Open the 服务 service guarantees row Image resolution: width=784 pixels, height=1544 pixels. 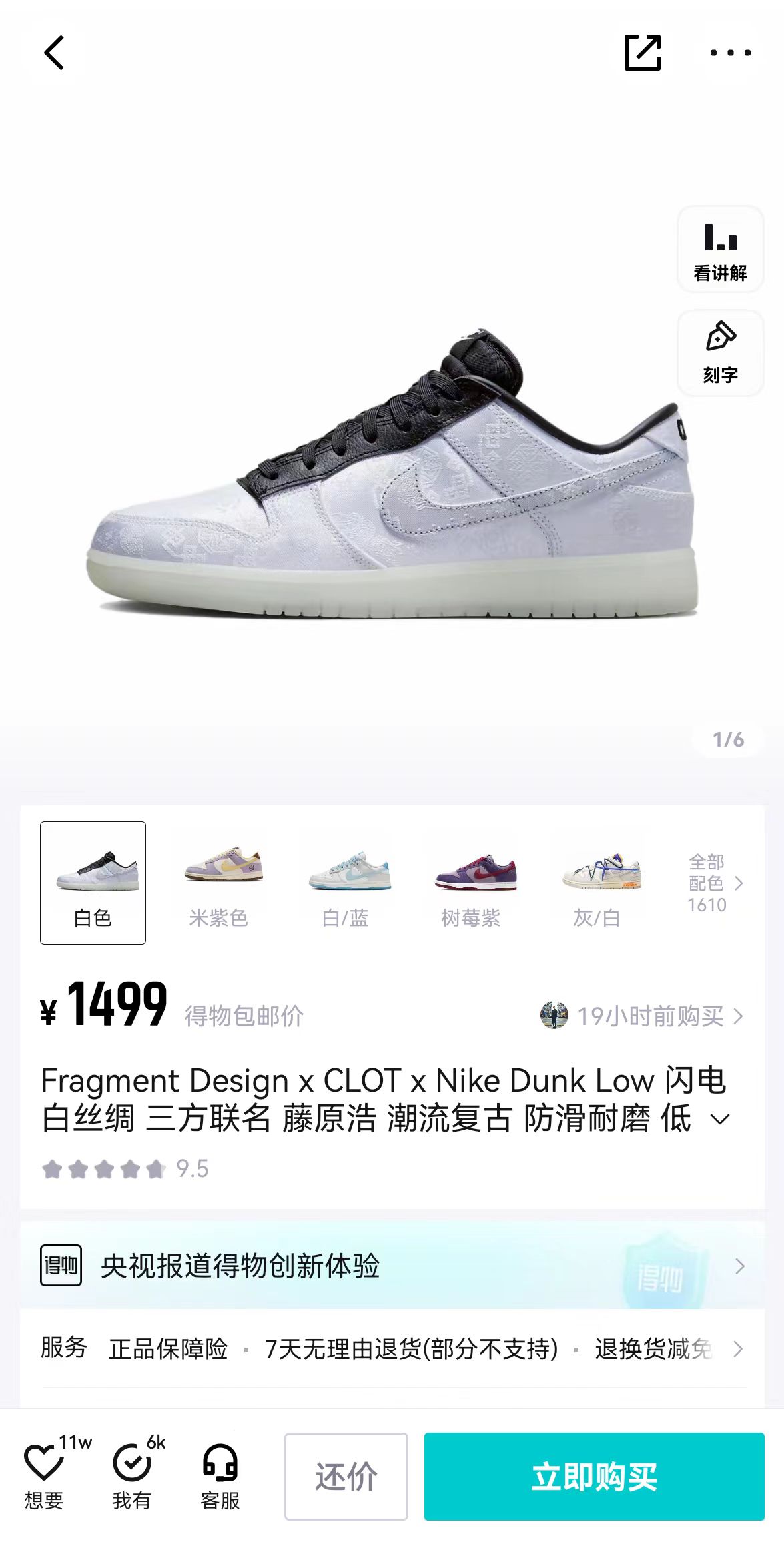(392, 1348)
